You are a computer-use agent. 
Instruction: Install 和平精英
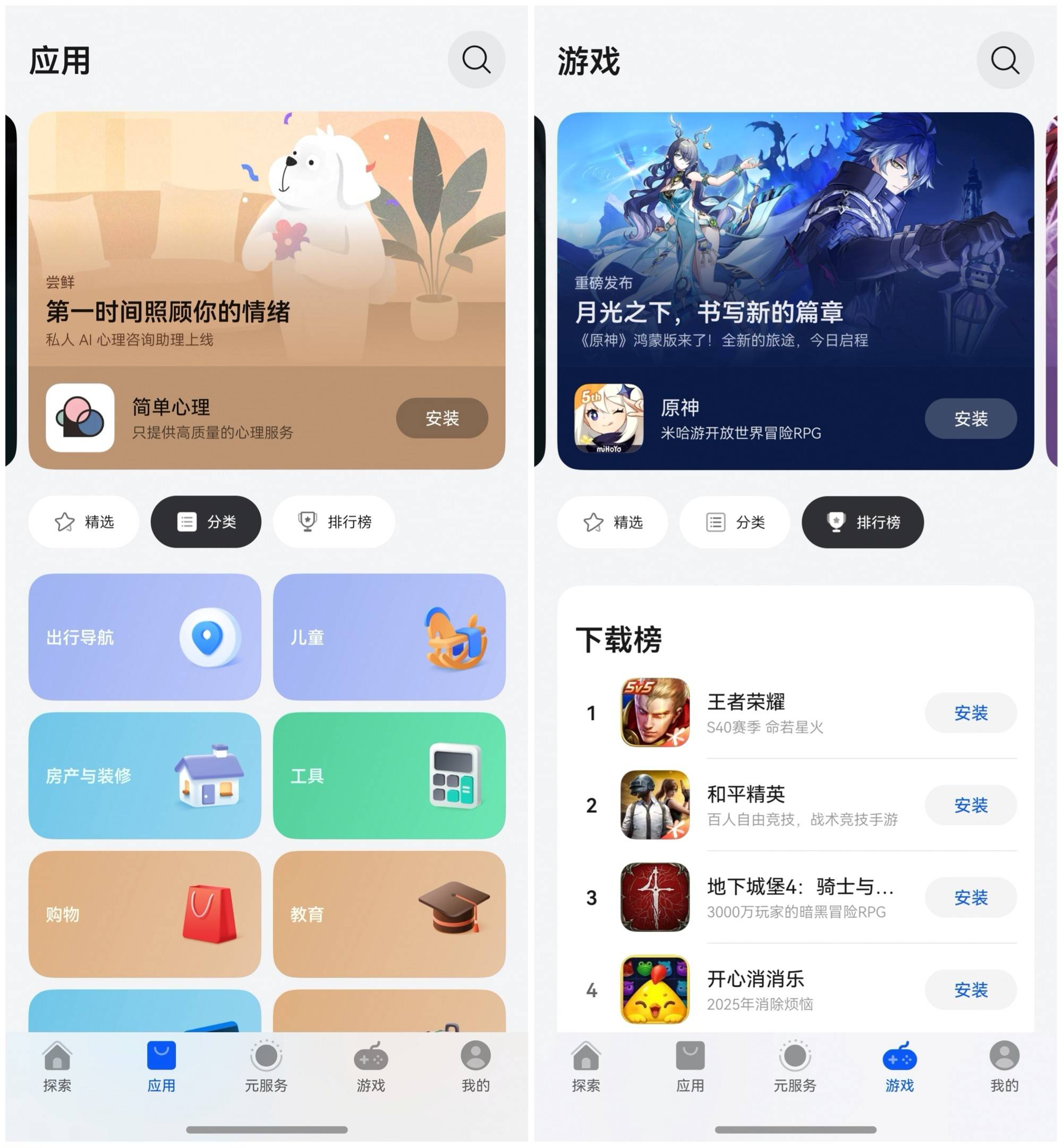[x=970, y=805]
